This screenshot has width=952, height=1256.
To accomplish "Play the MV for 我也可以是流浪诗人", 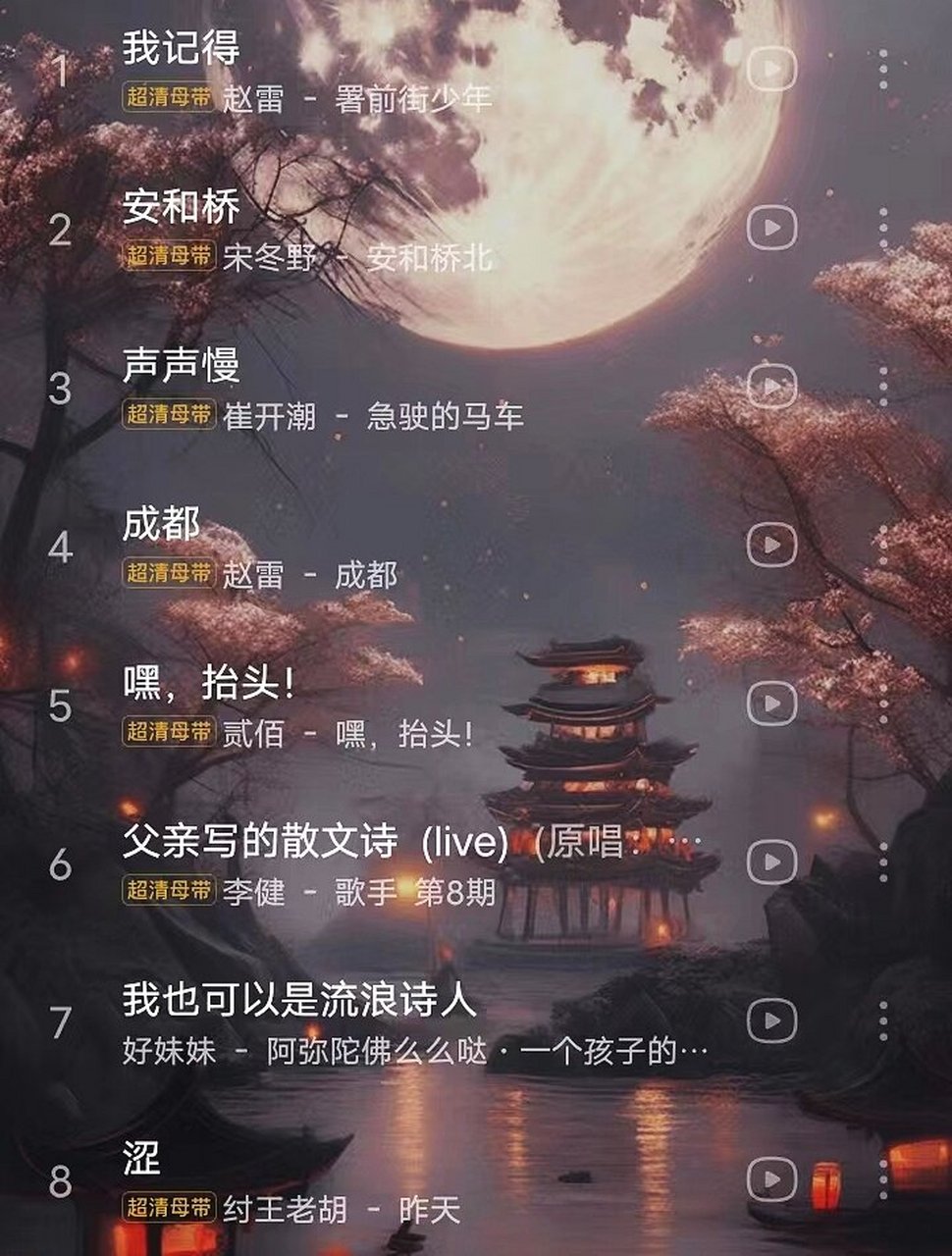I will (771, 1019).
